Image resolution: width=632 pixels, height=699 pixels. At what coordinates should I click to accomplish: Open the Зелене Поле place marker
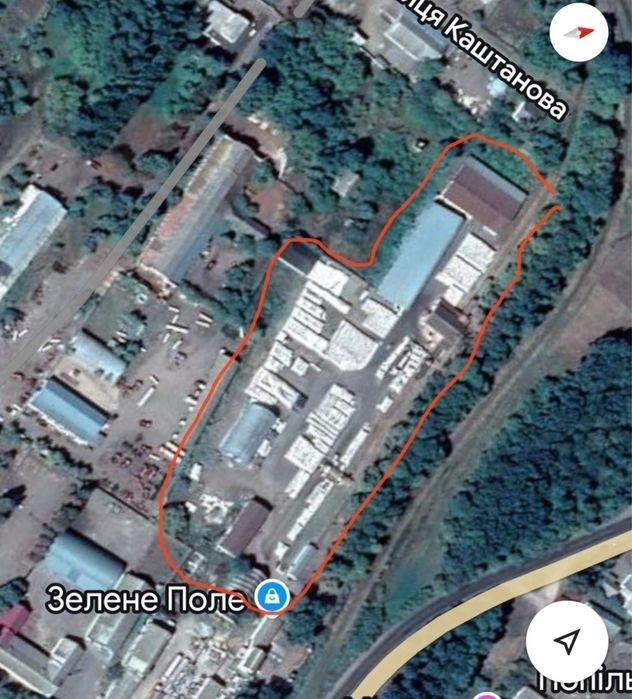(272, 598)
